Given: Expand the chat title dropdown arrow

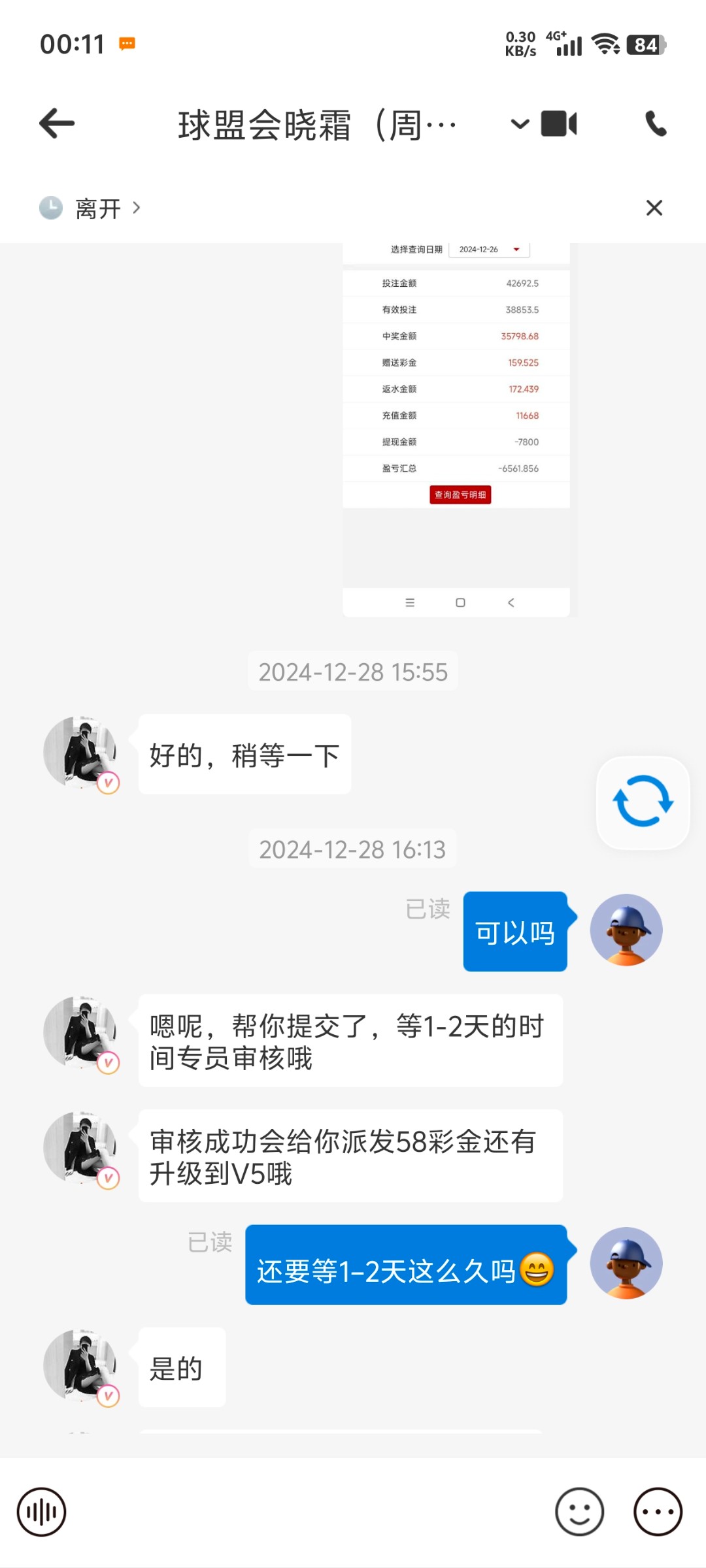Looking at the screenshot, I should pos(520,123).
